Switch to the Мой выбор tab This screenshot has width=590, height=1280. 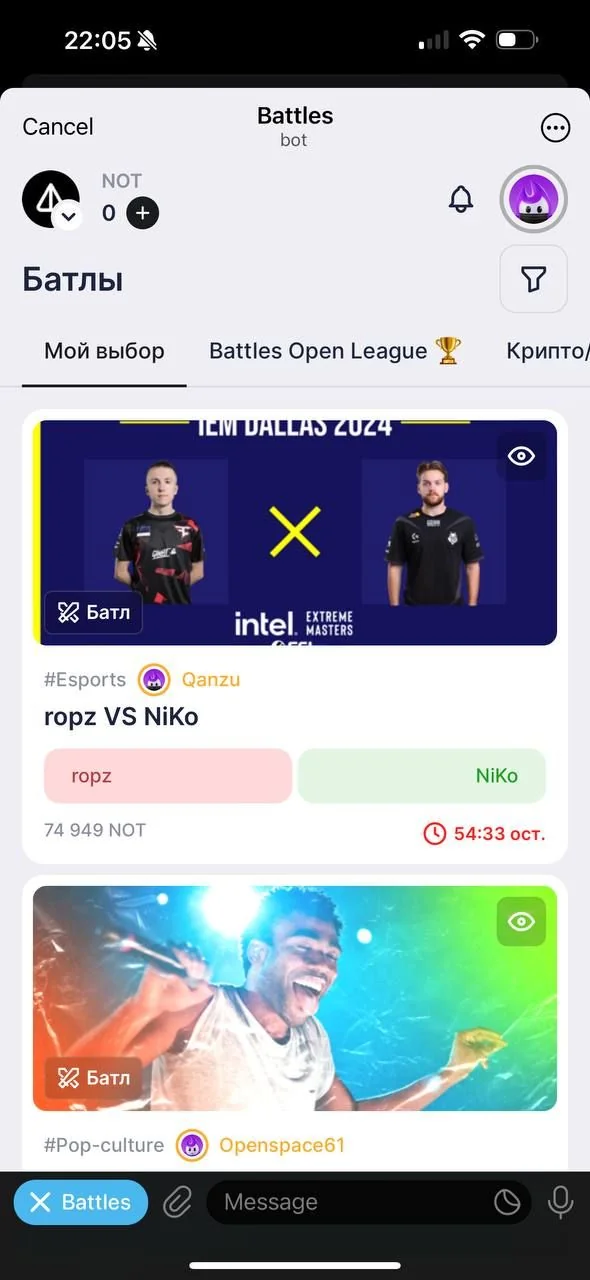point(104,351)
